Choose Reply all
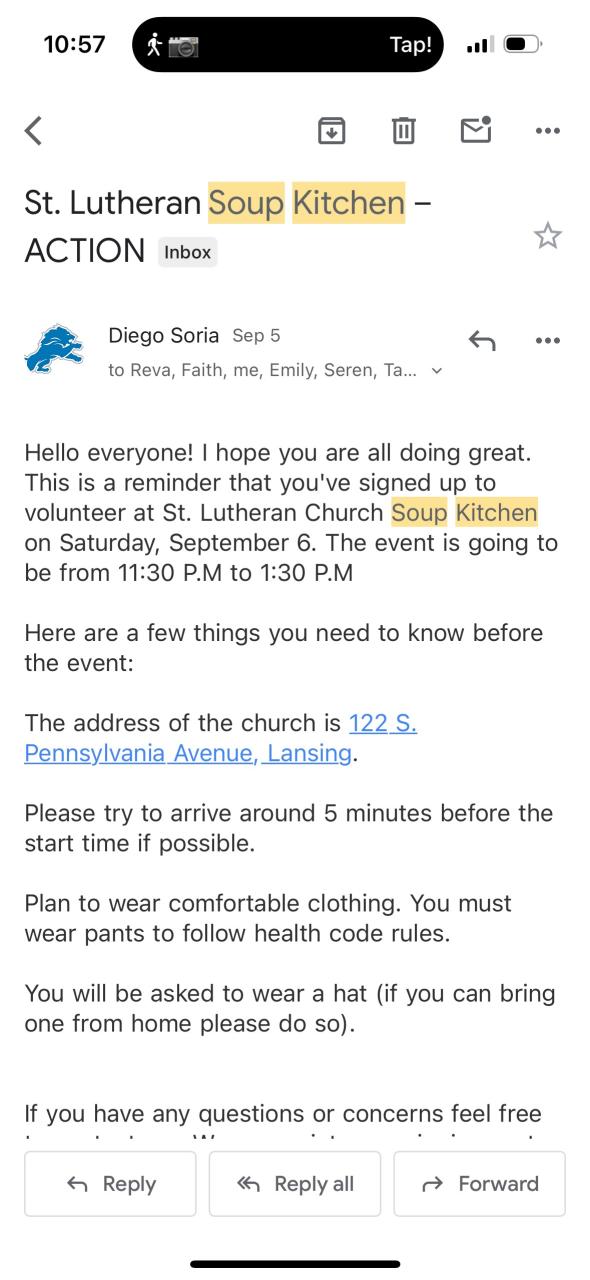The height and width of the screenshot is (1280, 590). (x=295, y=1184)
